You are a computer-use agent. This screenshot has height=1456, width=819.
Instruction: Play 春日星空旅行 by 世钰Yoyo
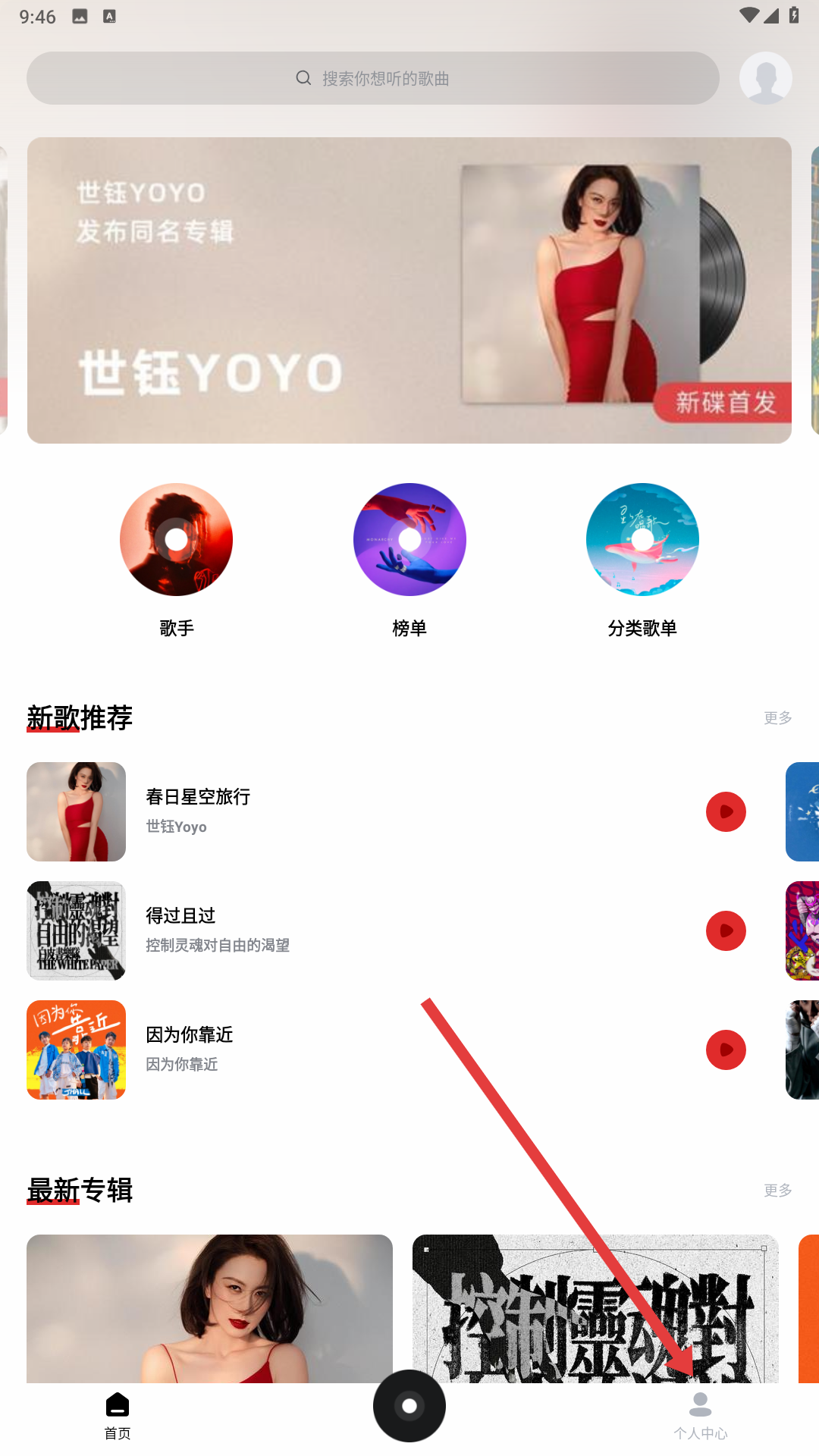coord(726,811)
